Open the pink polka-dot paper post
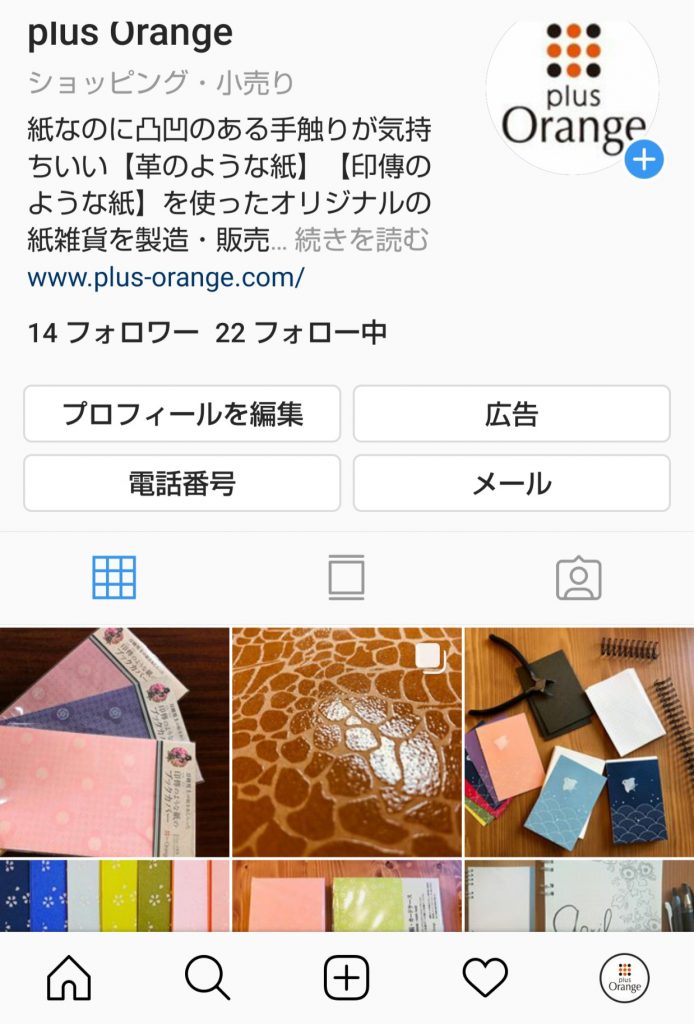Viewport: 694px width, 1024px height. coord(114,742)
